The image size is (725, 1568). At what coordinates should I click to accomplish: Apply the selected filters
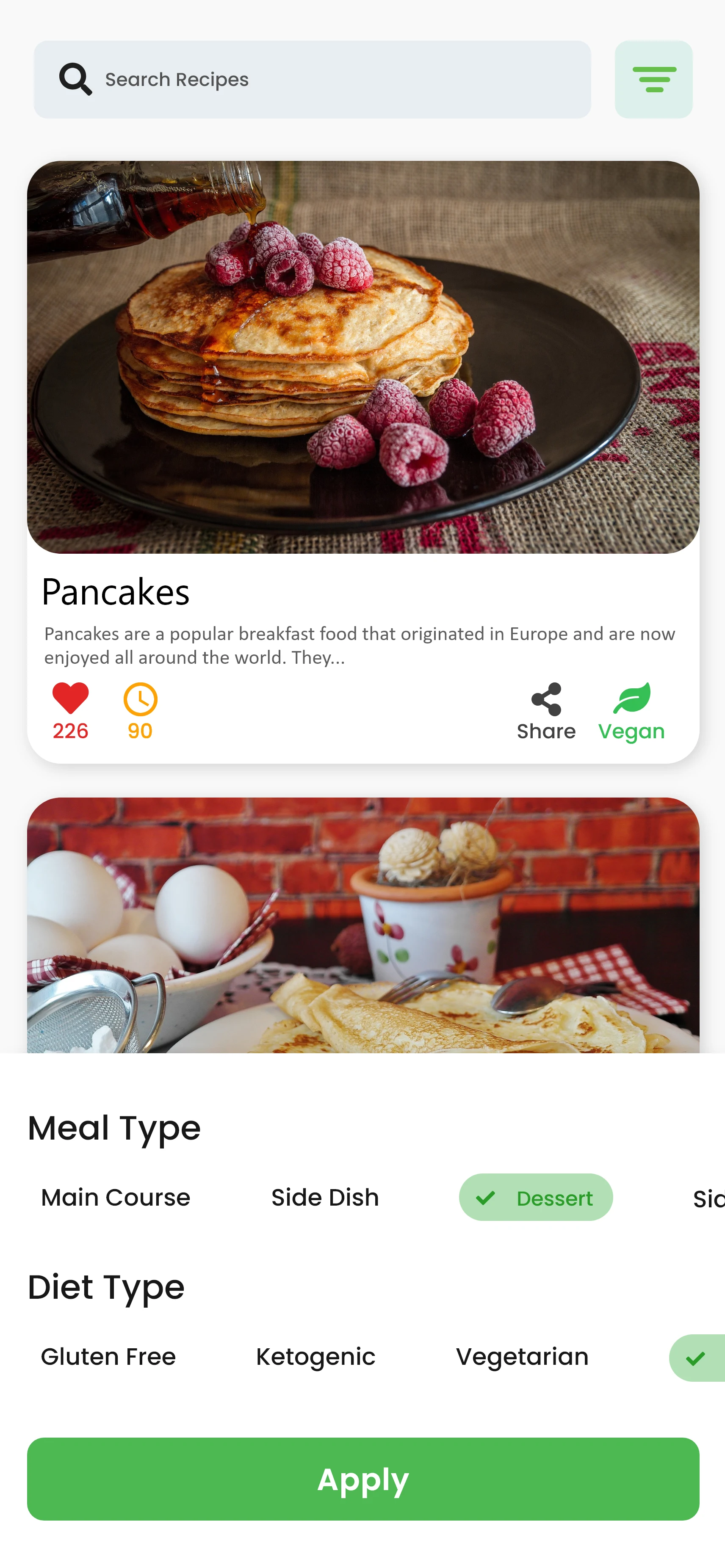[363, 1479]
